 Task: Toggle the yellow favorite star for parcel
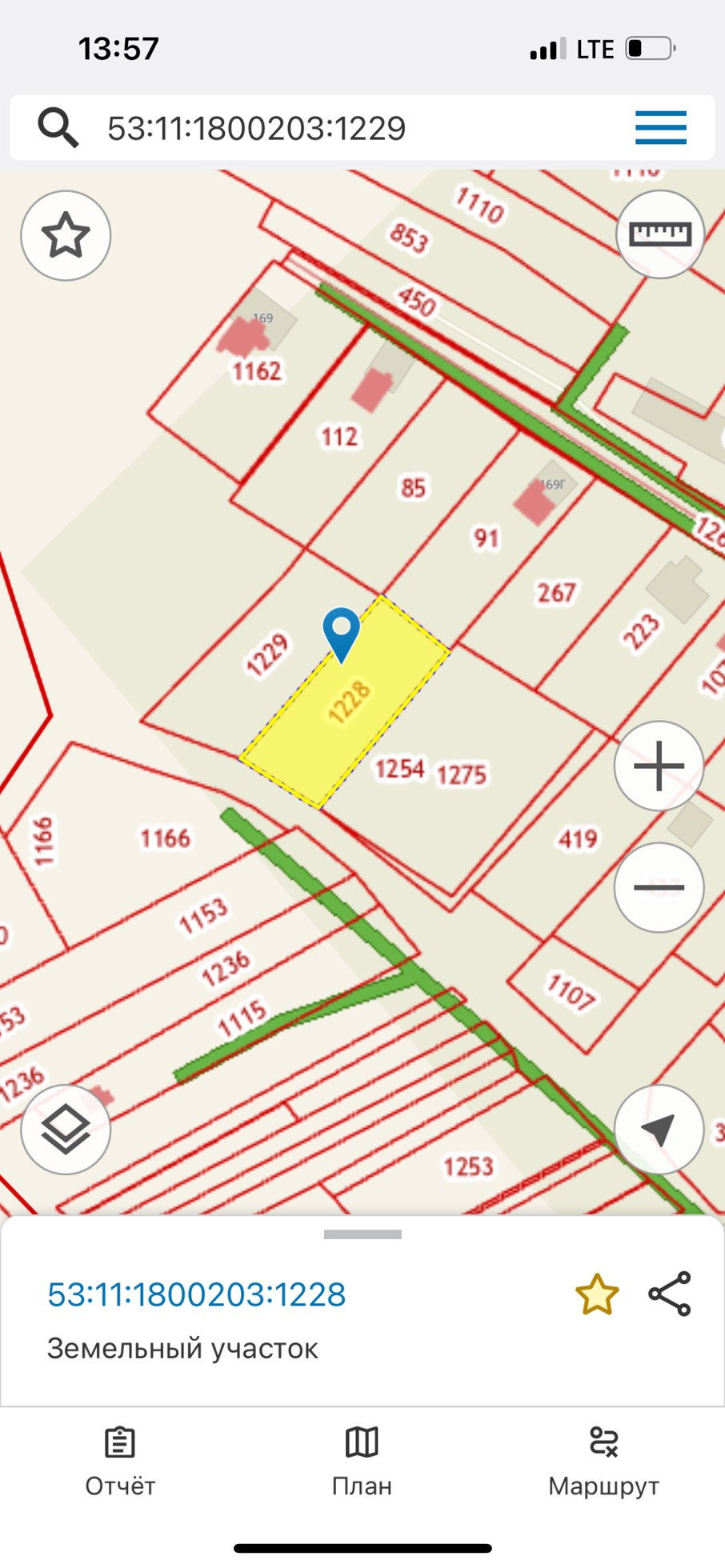coord(597,1294)
